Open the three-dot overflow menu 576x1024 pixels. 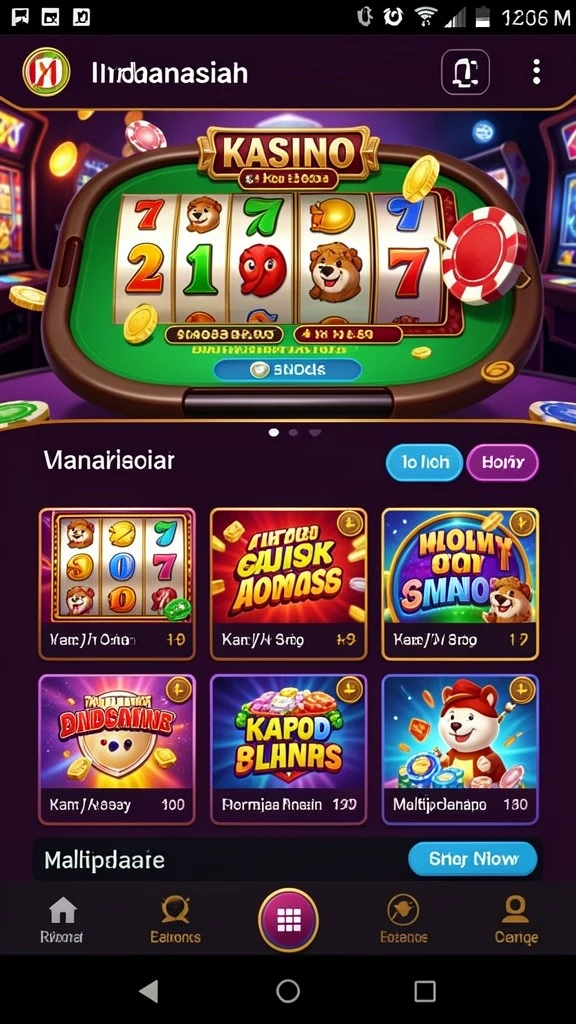point(536,72)
